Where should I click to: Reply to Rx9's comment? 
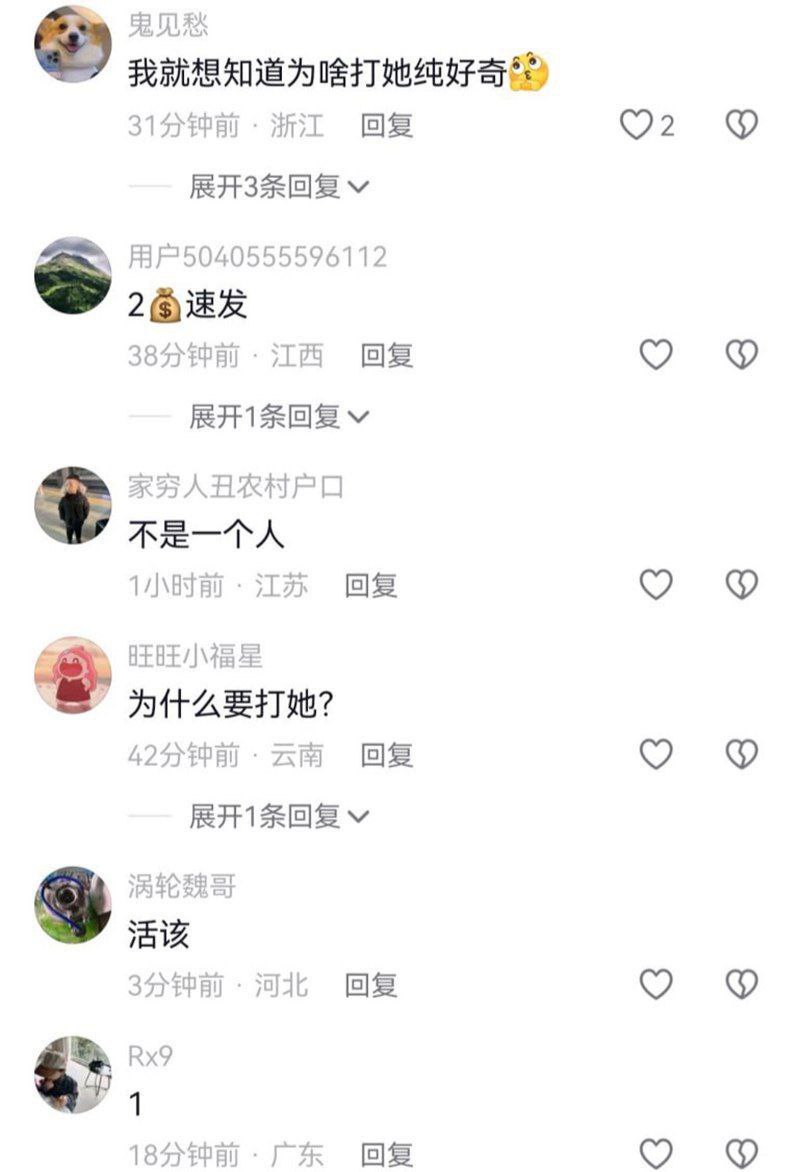pos(387,1155)
